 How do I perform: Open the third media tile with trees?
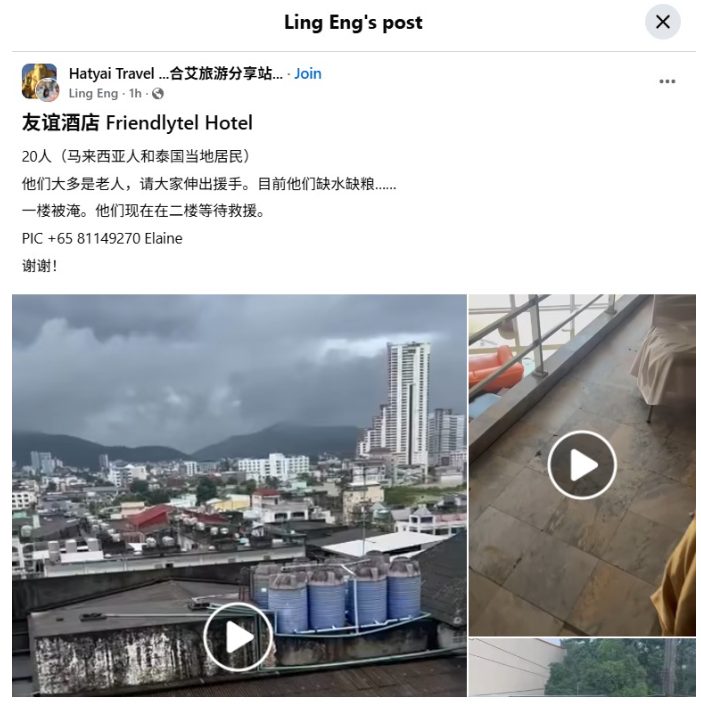point(582,667)
